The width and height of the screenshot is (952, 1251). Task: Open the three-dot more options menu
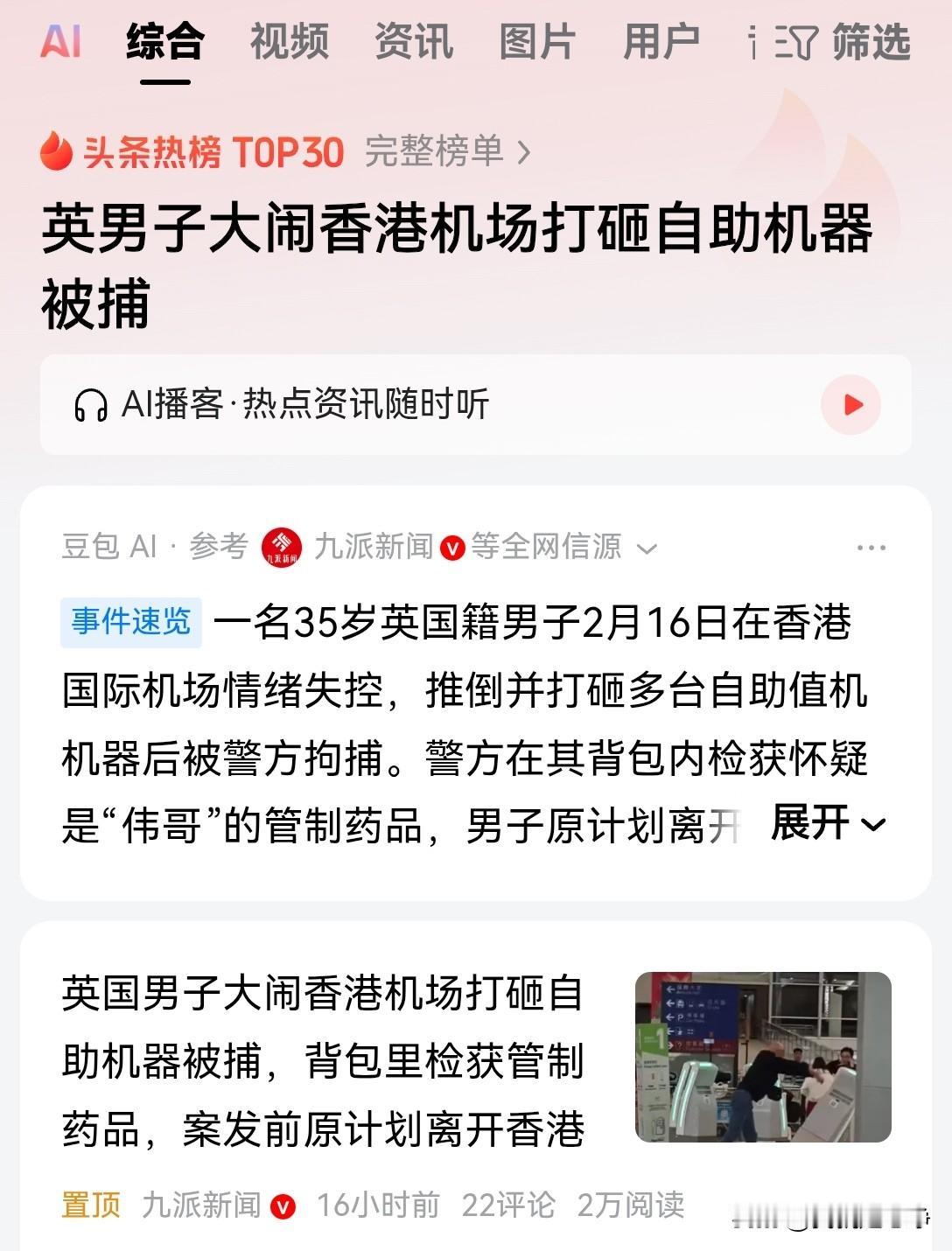(x=872, y=548)
